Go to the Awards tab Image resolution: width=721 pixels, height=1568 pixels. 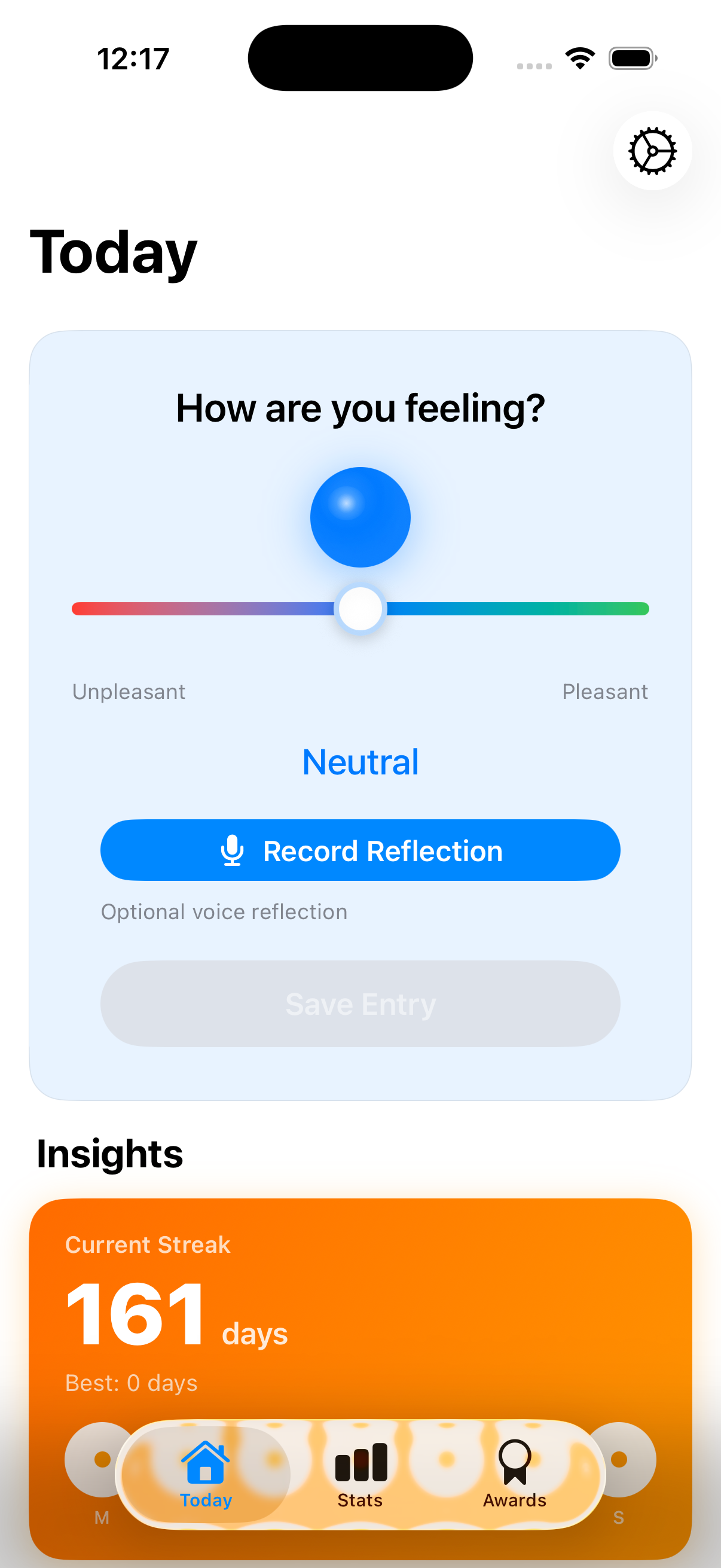point(515,1474)
